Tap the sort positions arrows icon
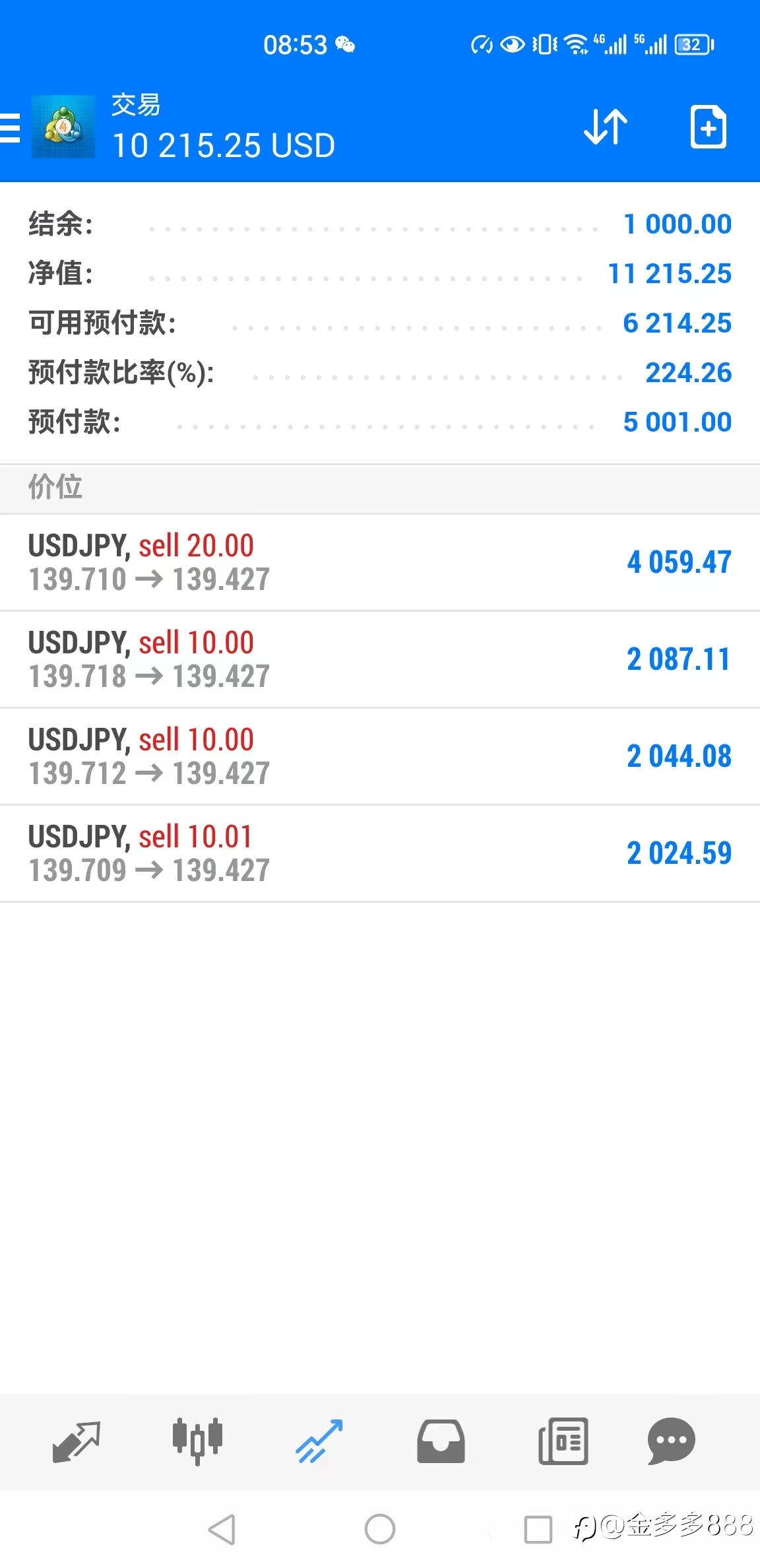 coord(606,127)
